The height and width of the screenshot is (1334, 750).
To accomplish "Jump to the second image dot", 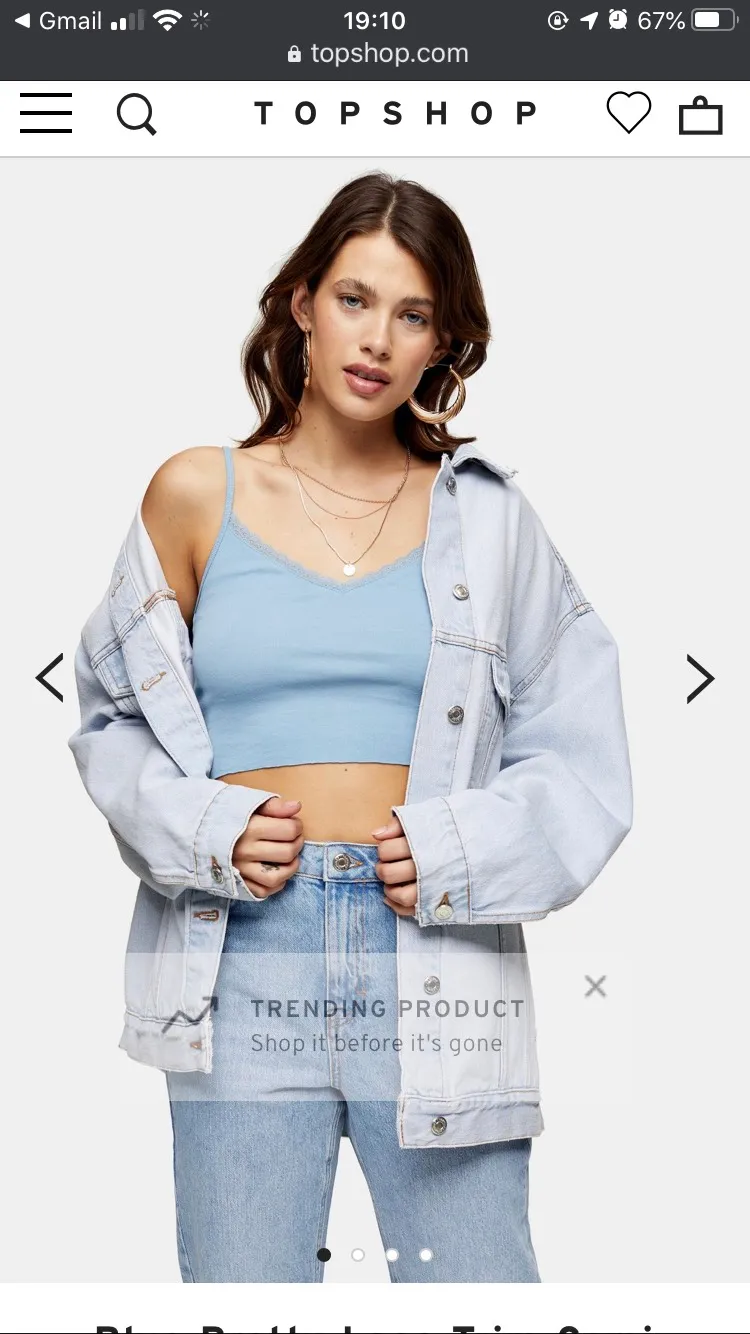I will tap(358, 1254).
